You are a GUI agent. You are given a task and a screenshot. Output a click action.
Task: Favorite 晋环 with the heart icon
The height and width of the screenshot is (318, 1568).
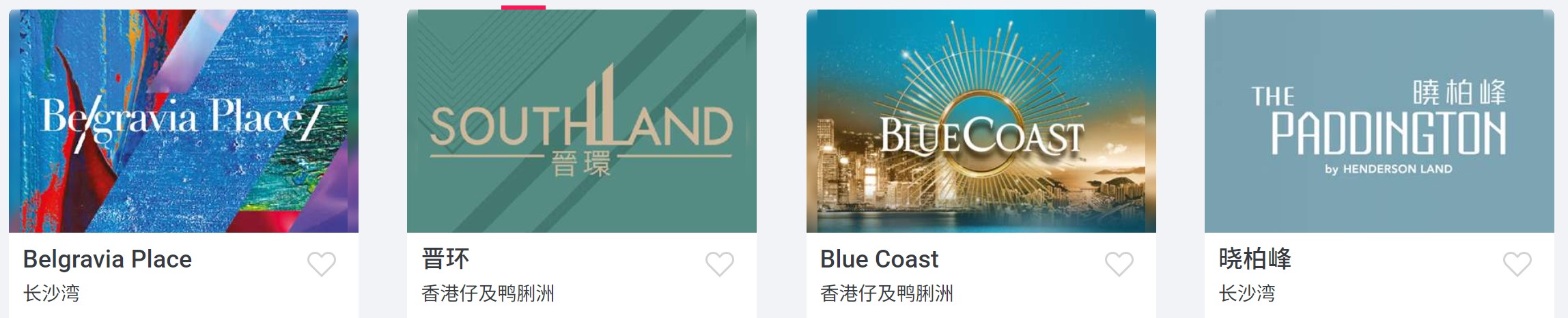(x=720, y=264)
